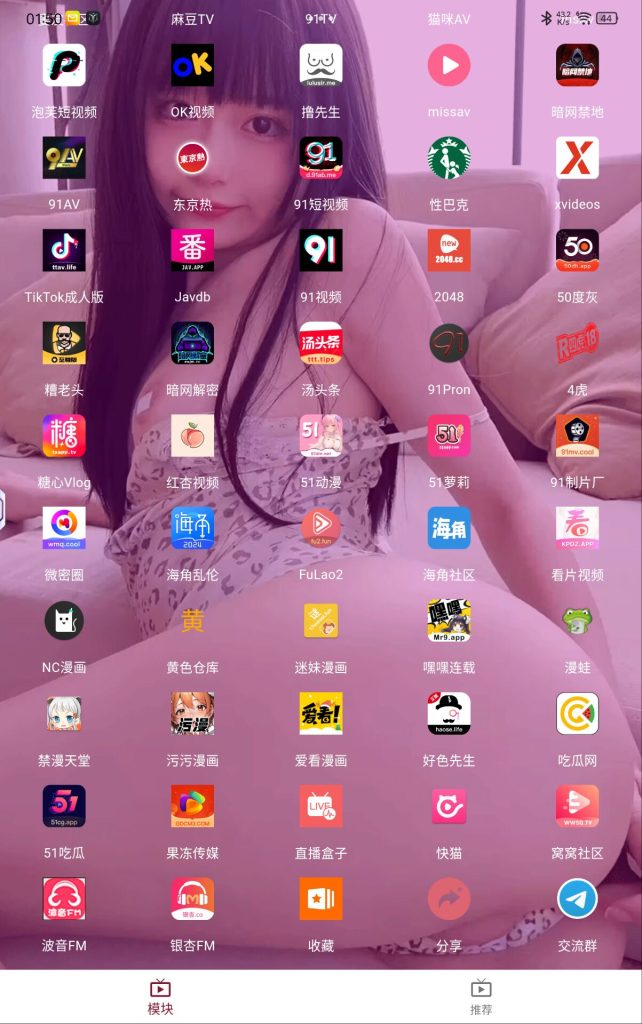642x1024 pixels.
Task: Open the 快猫 module
Action: click(449, 806)
